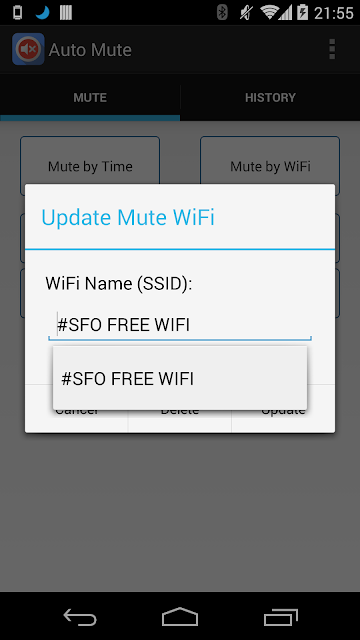Open Mute by WiFi
The height and width of the screenshot is (640, 360).
270,166
